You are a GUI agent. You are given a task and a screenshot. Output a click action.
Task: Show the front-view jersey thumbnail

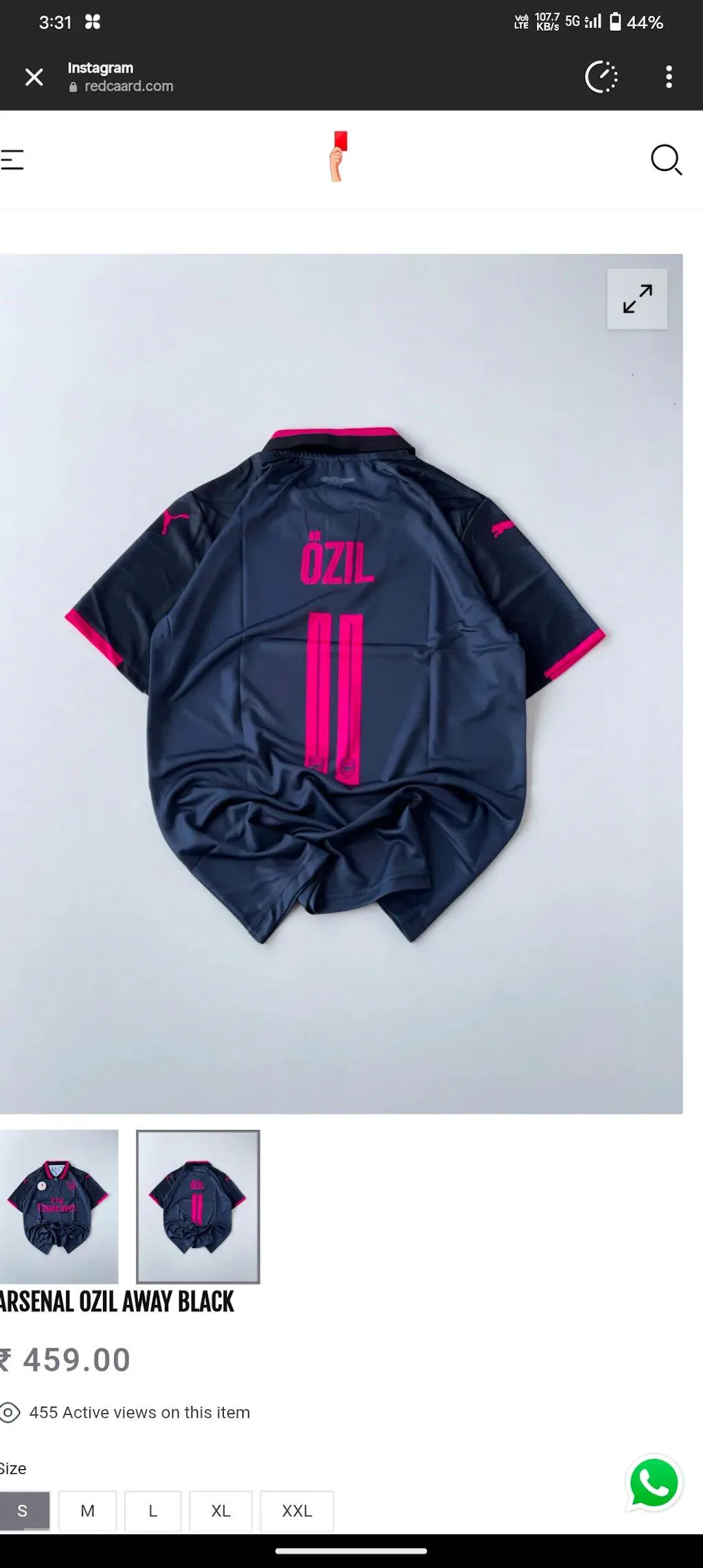59,1206
